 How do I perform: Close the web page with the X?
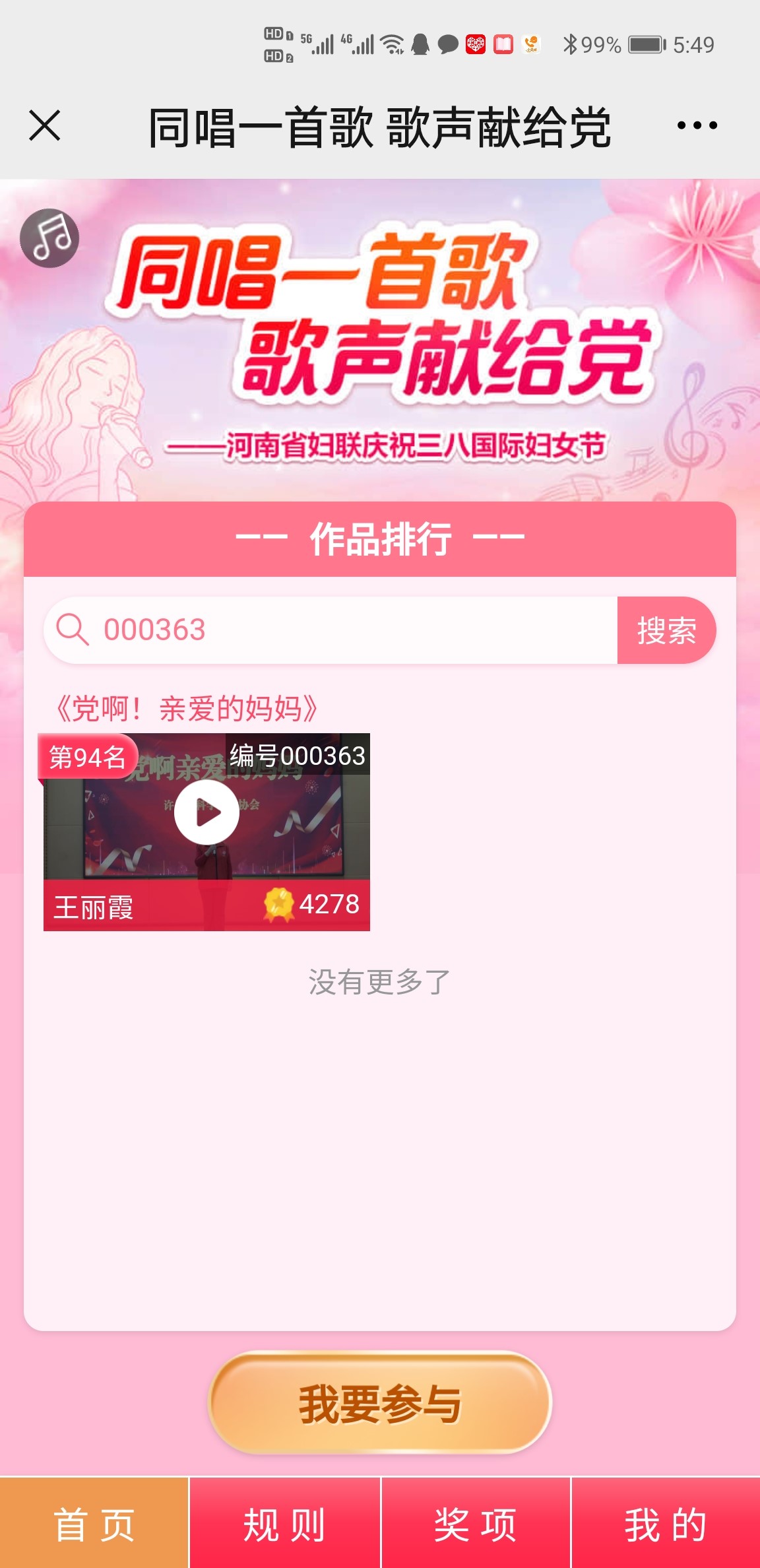point(45,125)
